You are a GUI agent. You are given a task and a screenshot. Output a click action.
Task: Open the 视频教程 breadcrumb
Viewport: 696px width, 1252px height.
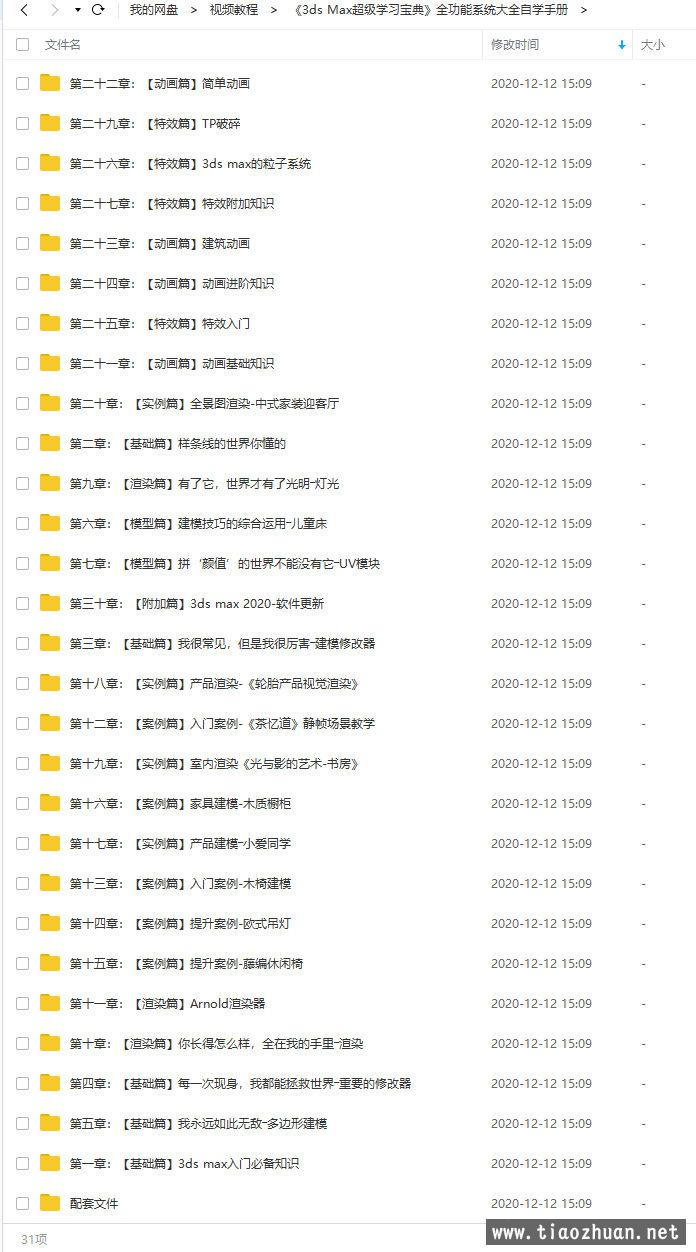coord(233,10)
